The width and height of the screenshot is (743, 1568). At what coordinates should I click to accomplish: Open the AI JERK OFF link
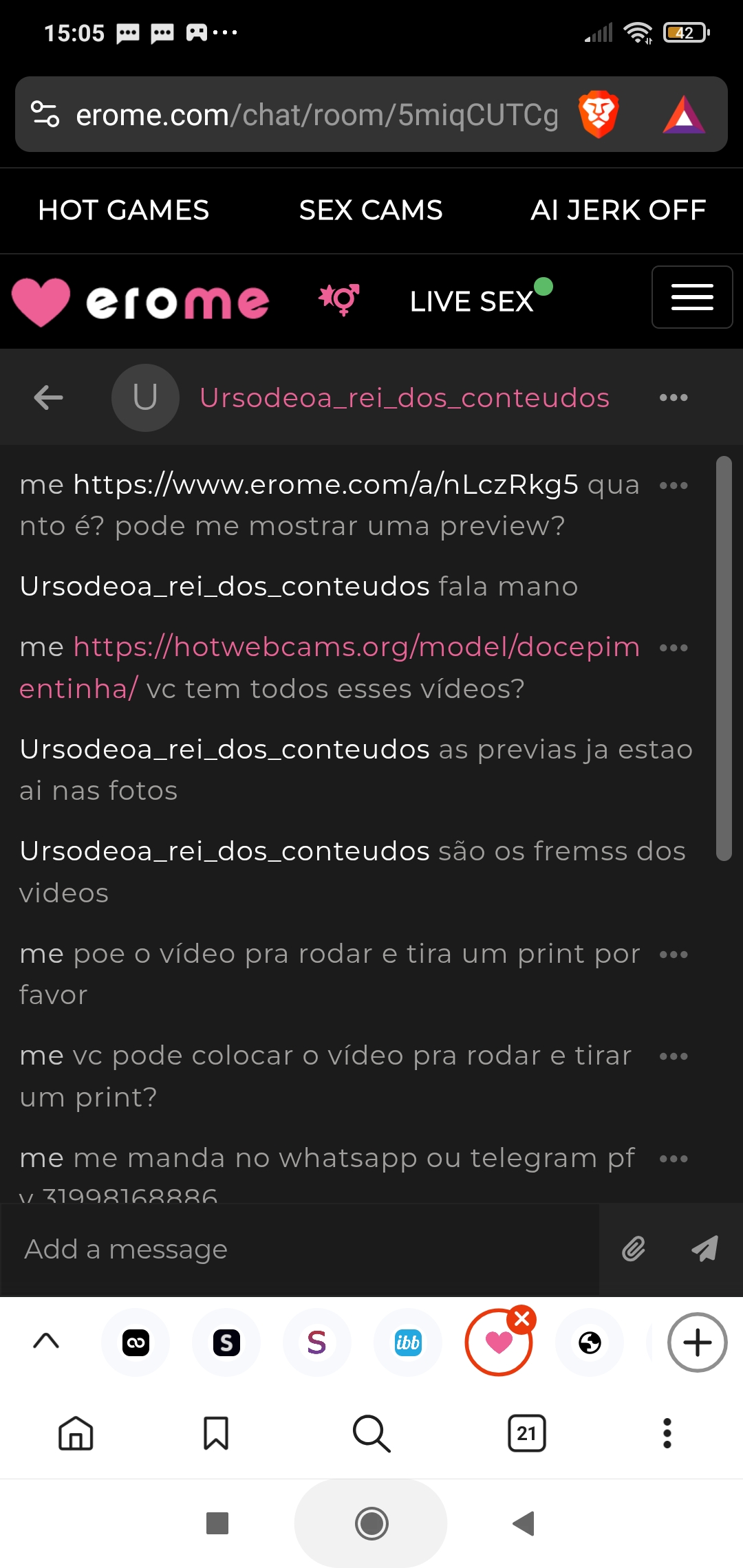pyautogui.click(x=618, y=210)
